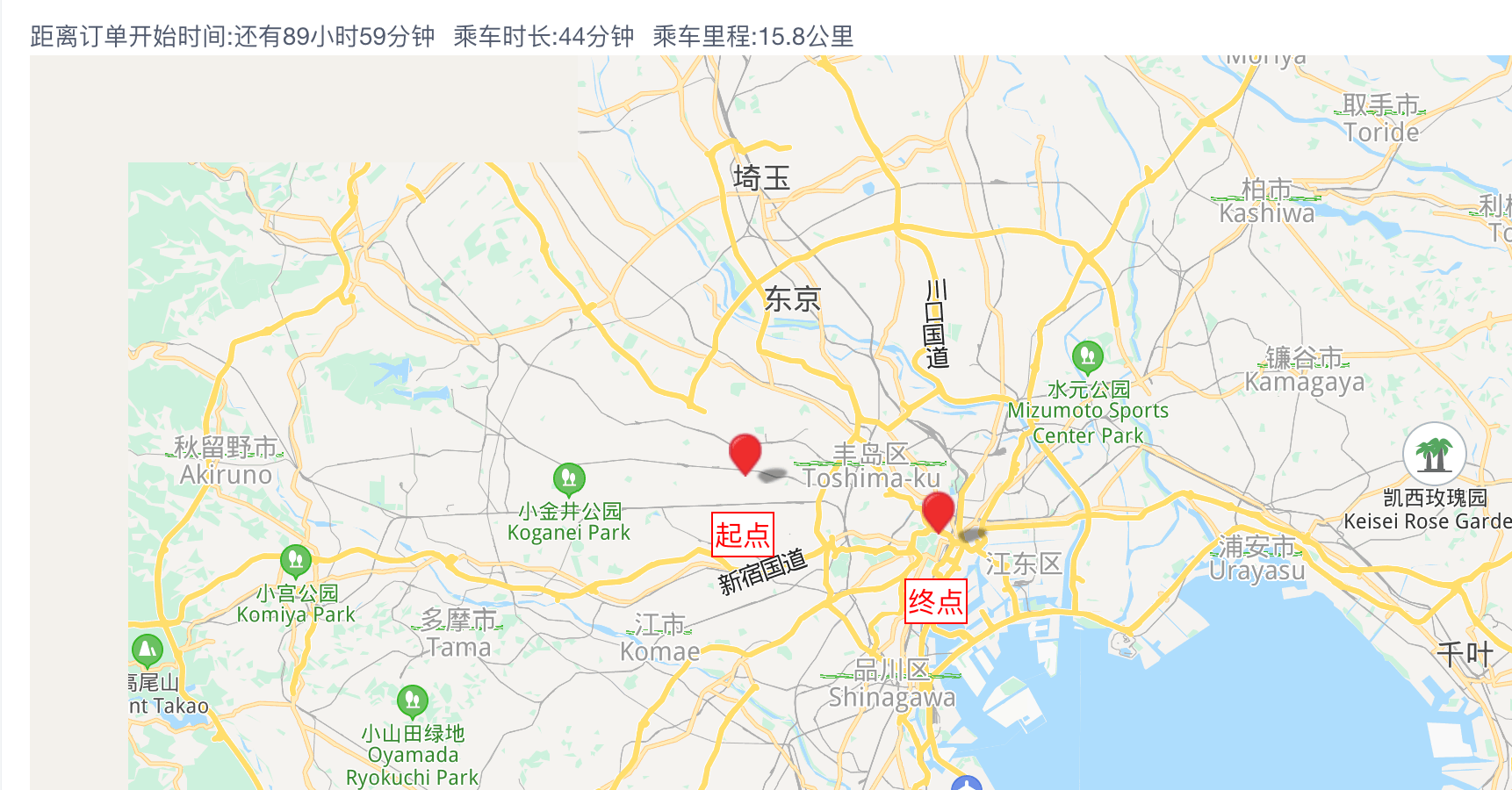This screenshot has width=1512, height=790.
Task: Tap the red start point (起点) marker
Action: 745,453
